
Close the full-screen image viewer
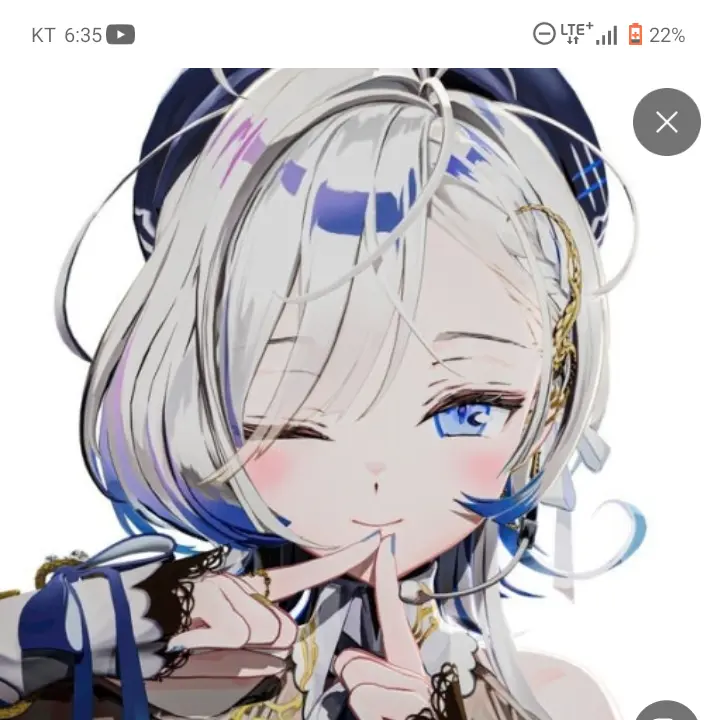666,122
